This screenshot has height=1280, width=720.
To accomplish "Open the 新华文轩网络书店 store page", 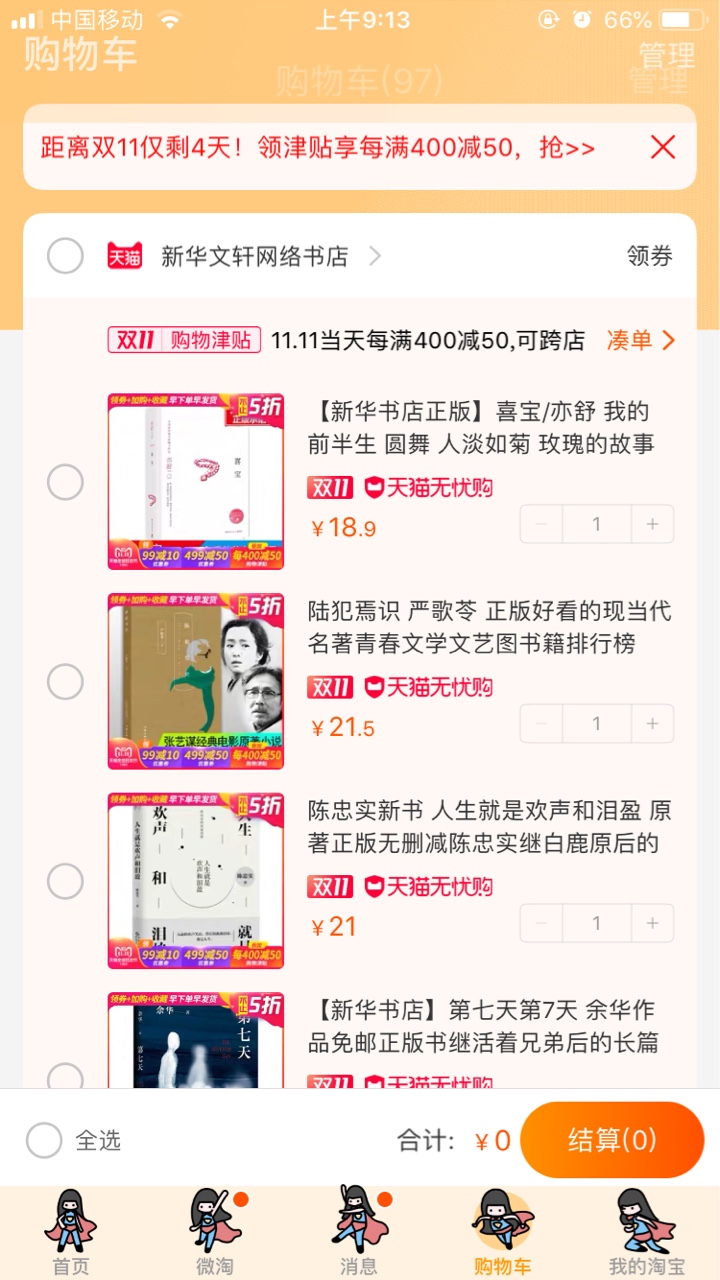I will (x=255, y=256).
